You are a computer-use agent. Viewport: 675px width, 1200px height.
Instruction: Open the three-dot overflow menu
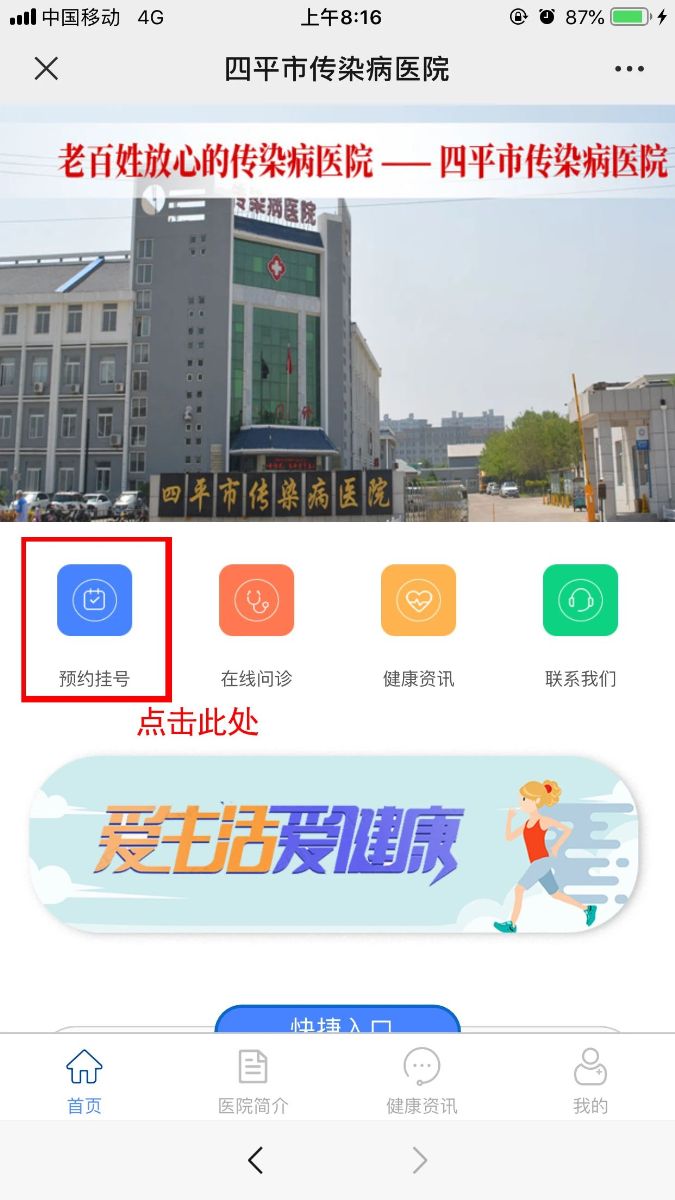pos(629,69)
